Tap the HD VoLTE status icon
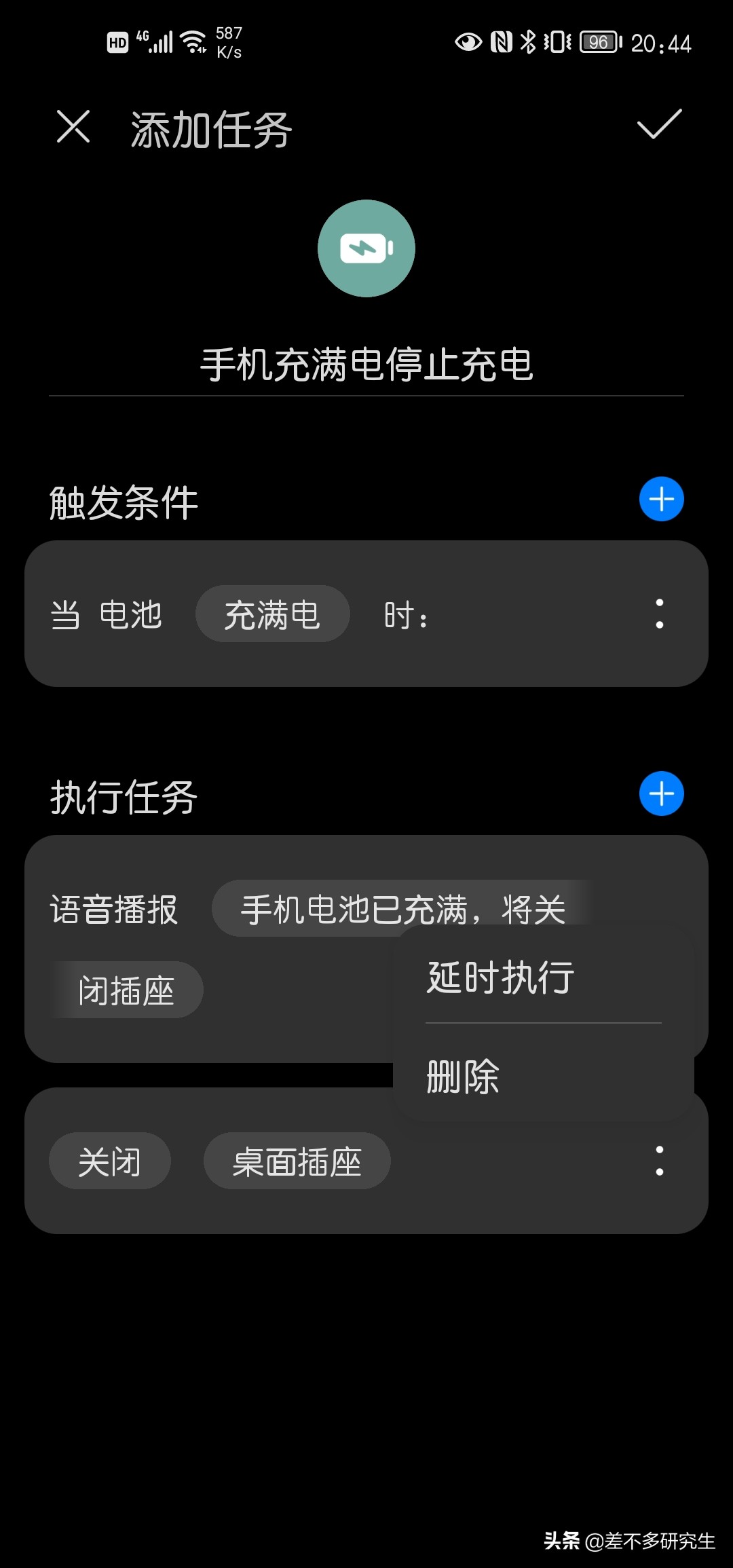733x1568 pixels. click(x=117, y=42)
